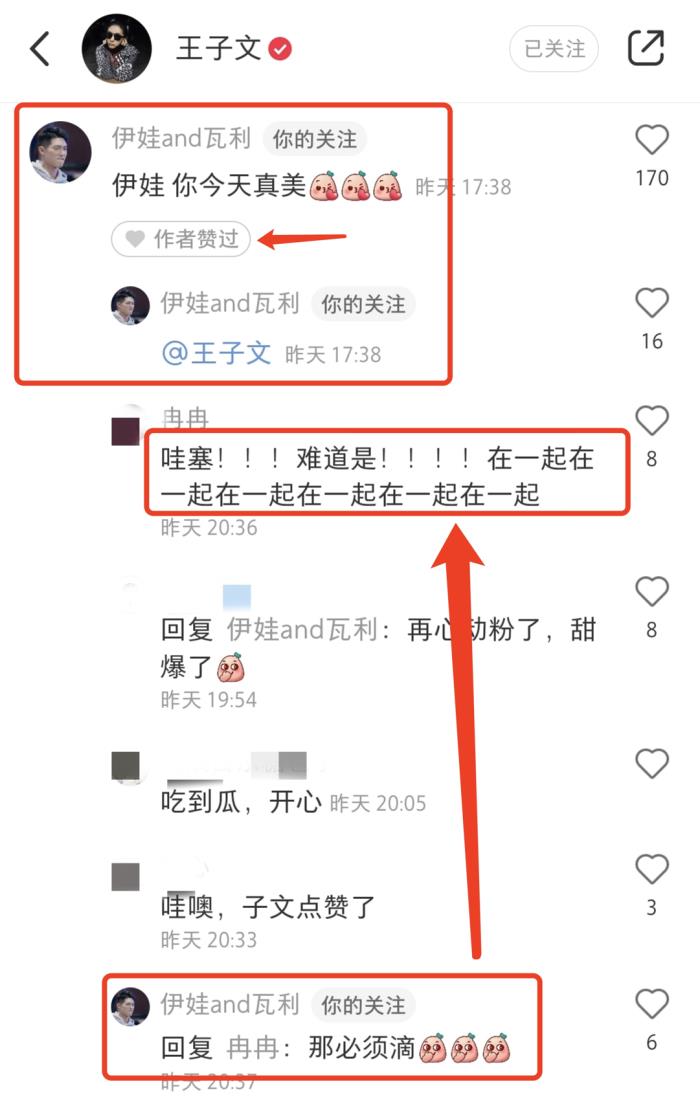Like the comment 伊娃 你今天真美
This screenshot has width=700, height=1108.
pyautogui.click(x=651, y=141)
